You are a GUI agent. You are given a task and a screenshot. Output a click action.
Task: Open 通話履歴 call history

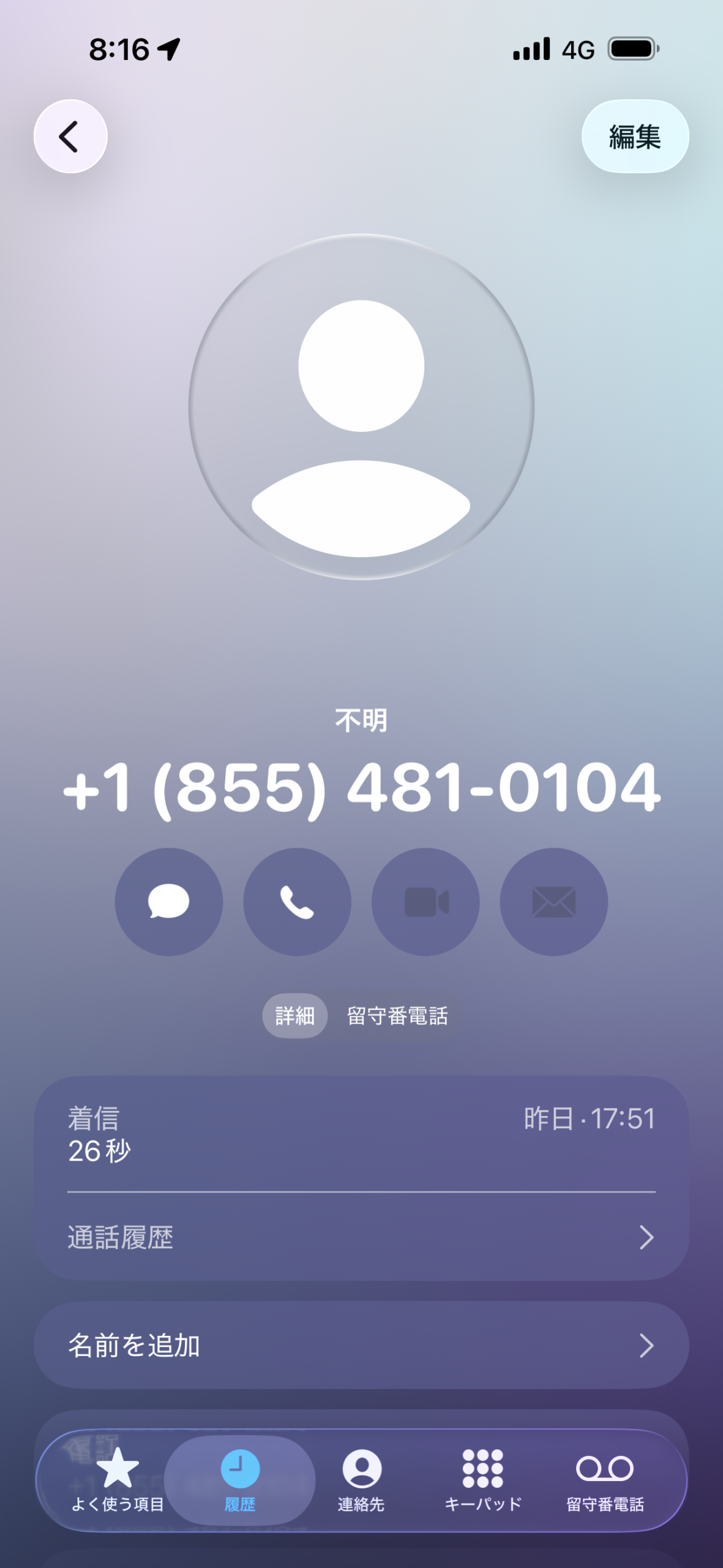361,1237
